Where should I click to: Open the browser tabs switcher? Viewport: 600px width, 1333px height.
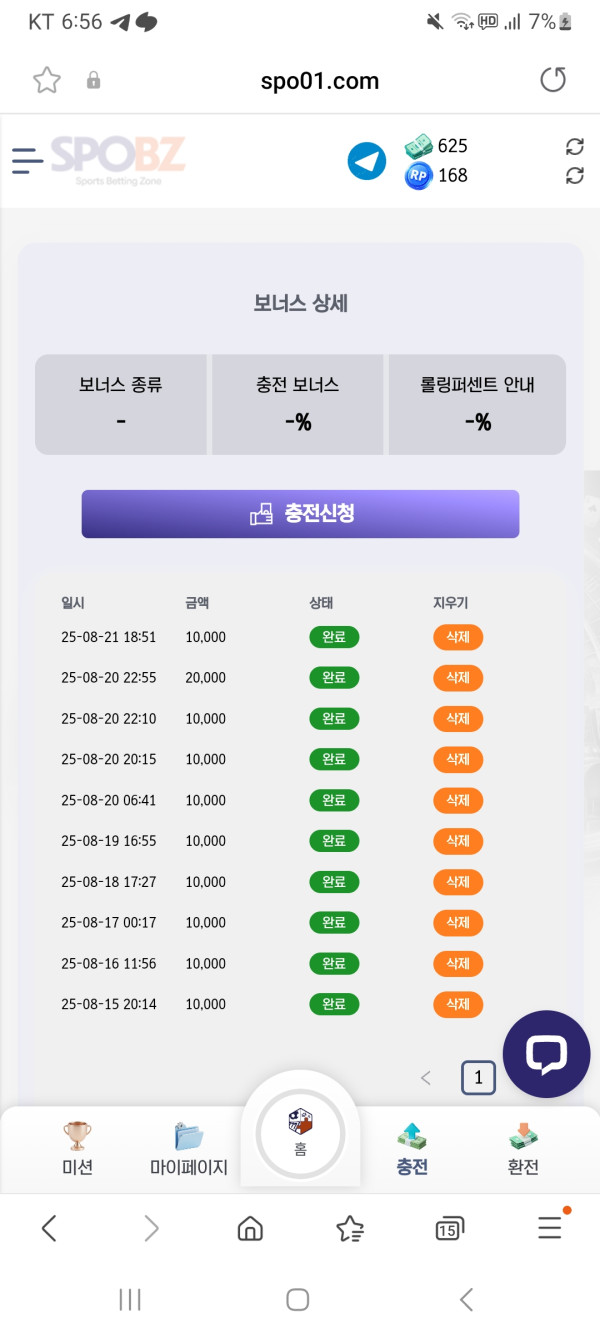[449, 1229]
